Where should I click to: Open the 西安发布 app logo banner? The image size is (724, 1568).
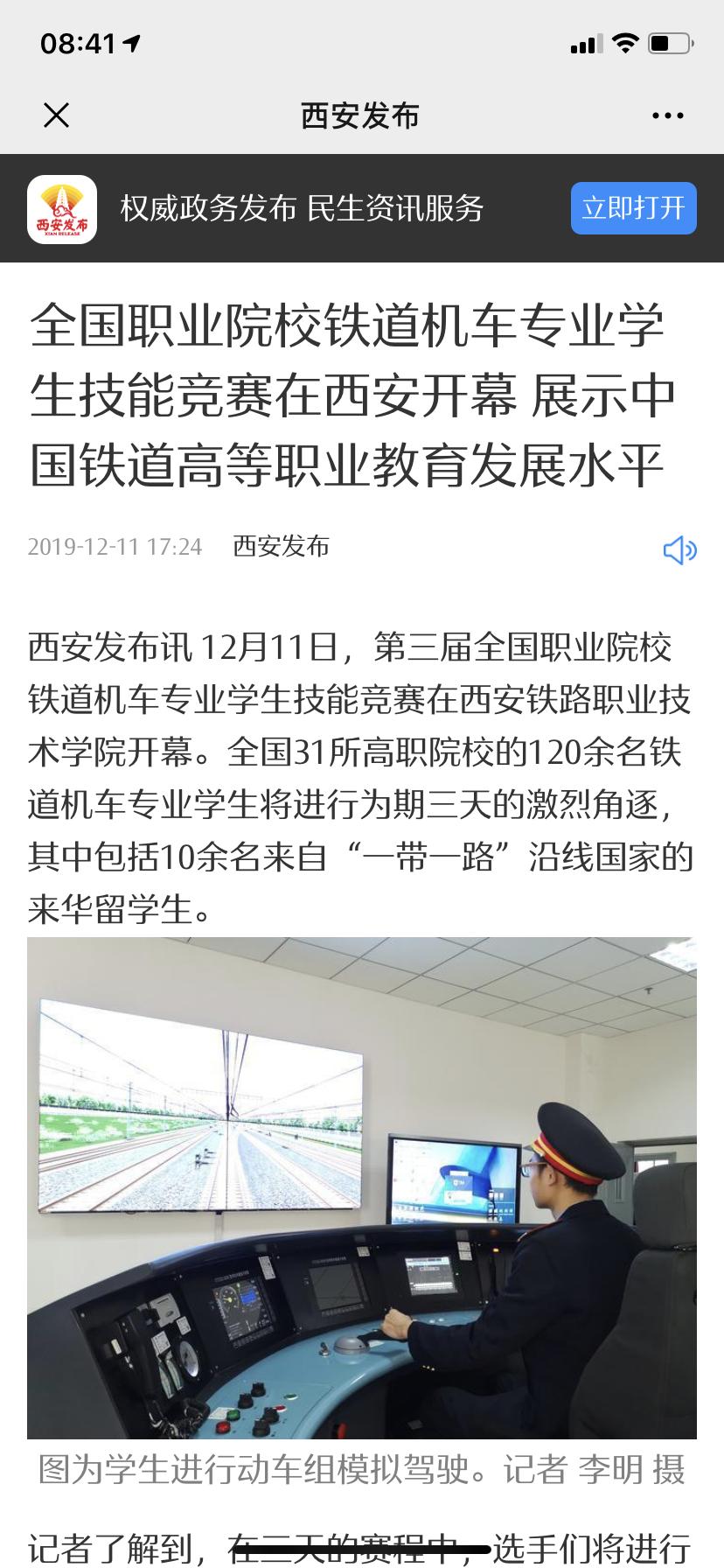(62, 209)
